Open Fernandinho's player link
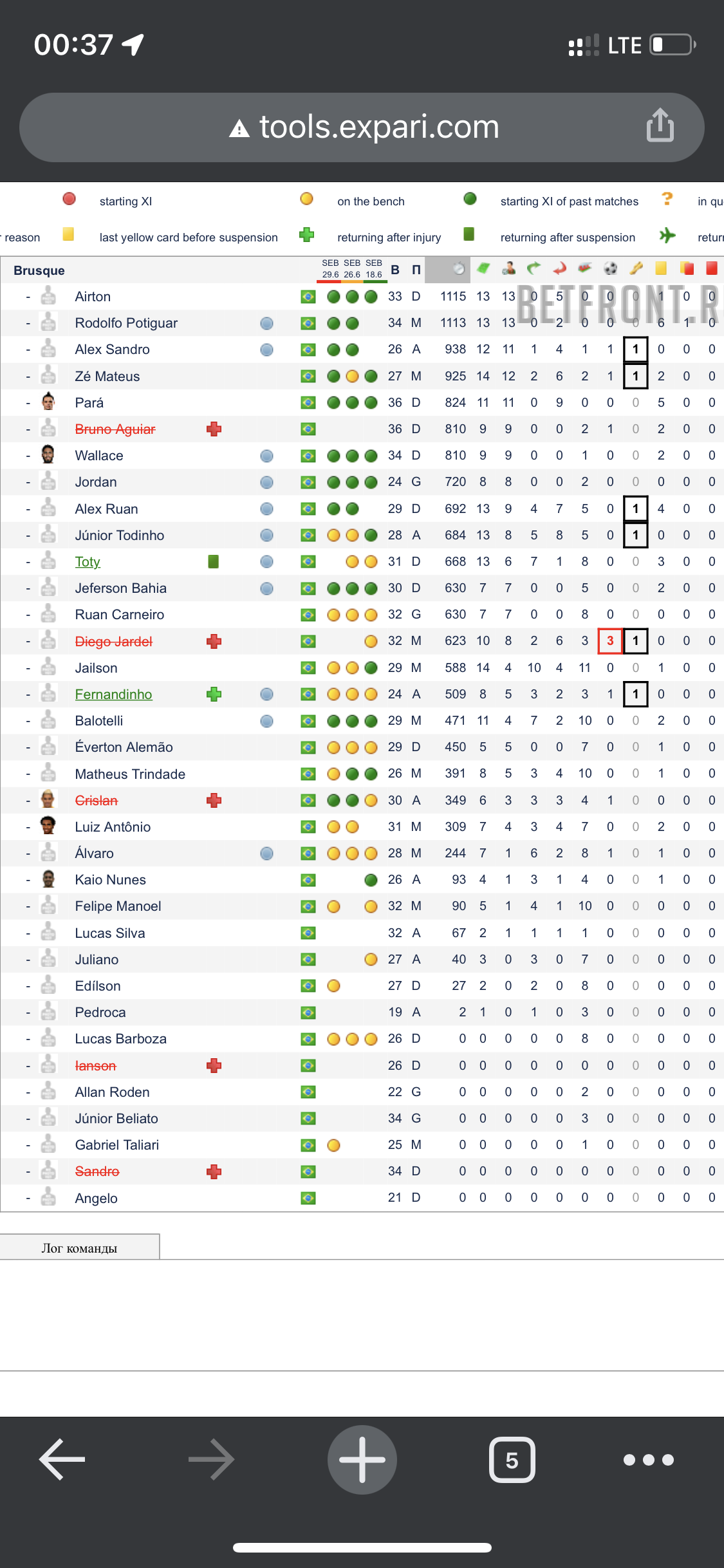The image size is (724, 1568). coord(113,695)
